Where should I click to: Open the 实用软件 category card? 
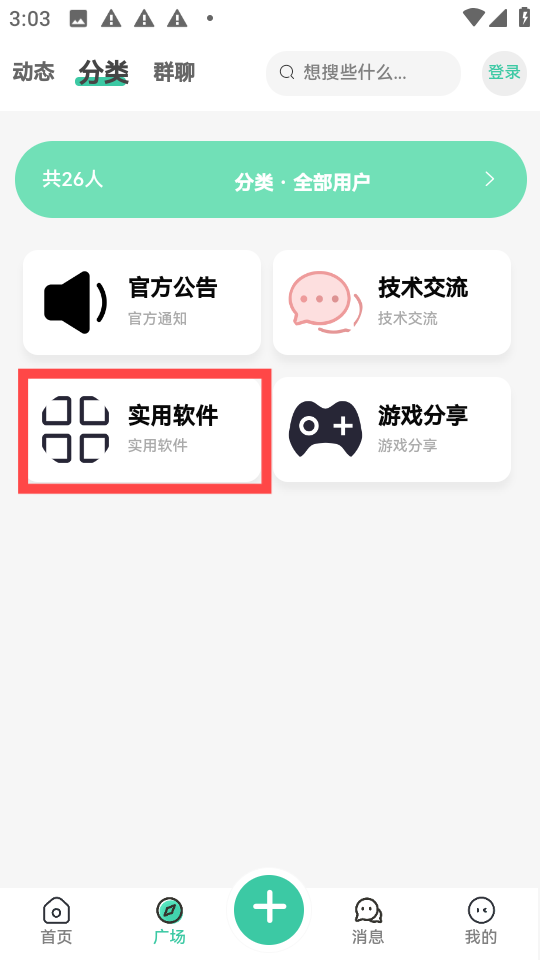[x=142, y=430]
